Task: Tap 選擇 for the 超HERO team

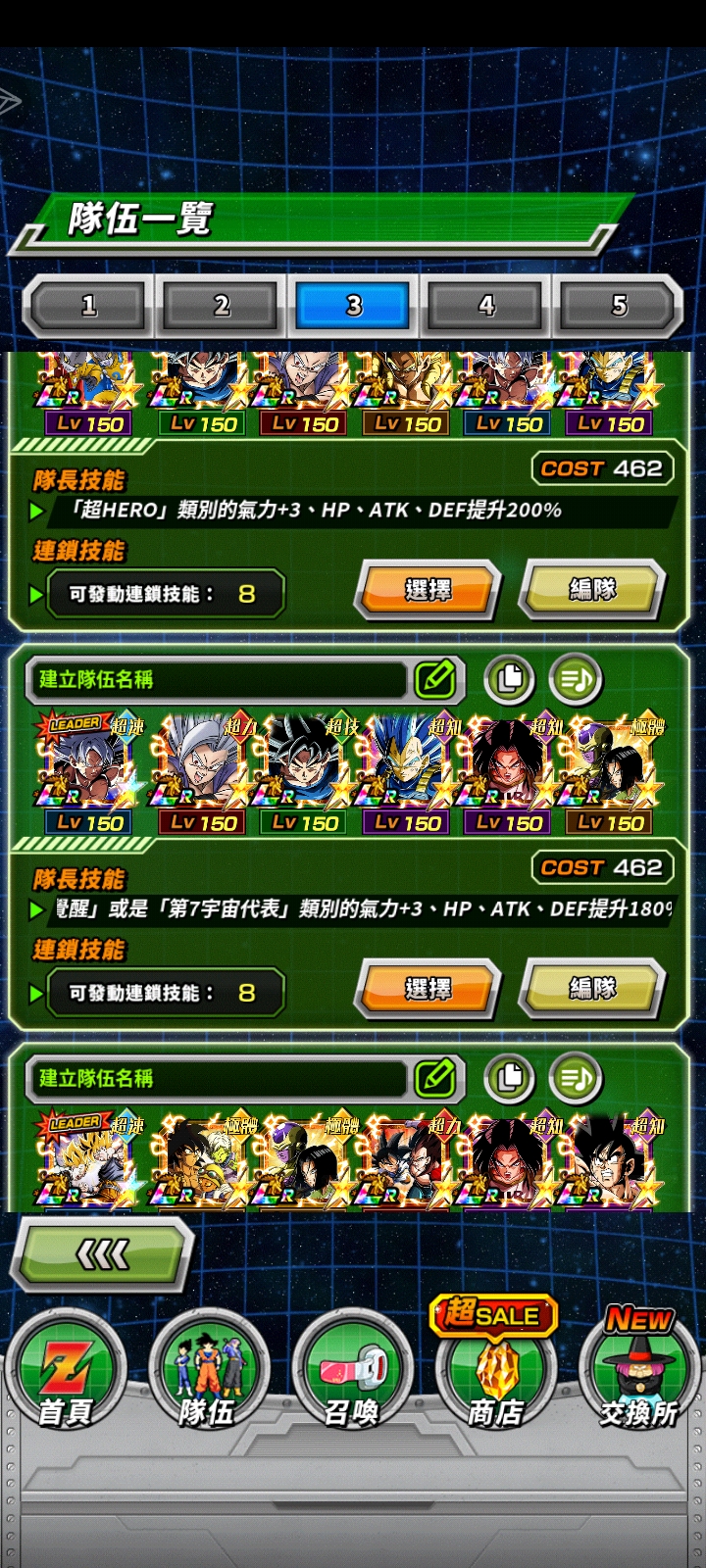Action: click(x=429, y=591)
